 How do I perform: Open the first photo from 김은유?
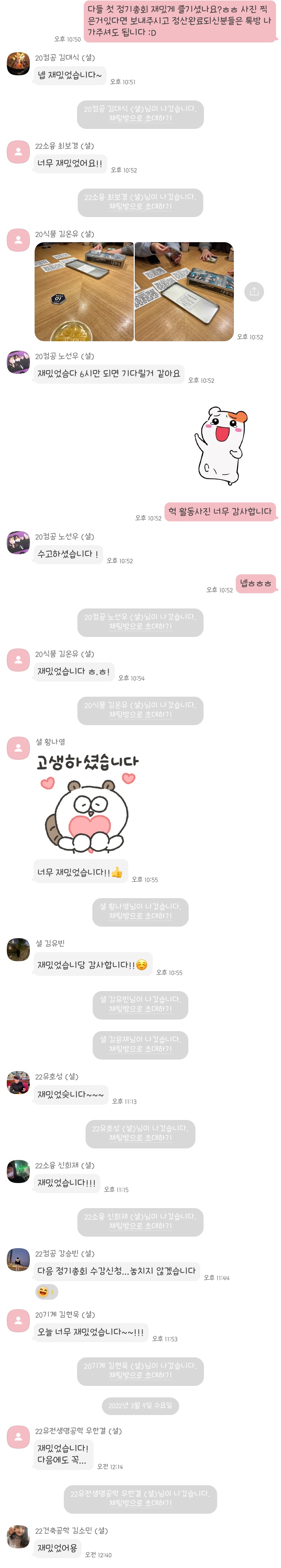point(84,292)
